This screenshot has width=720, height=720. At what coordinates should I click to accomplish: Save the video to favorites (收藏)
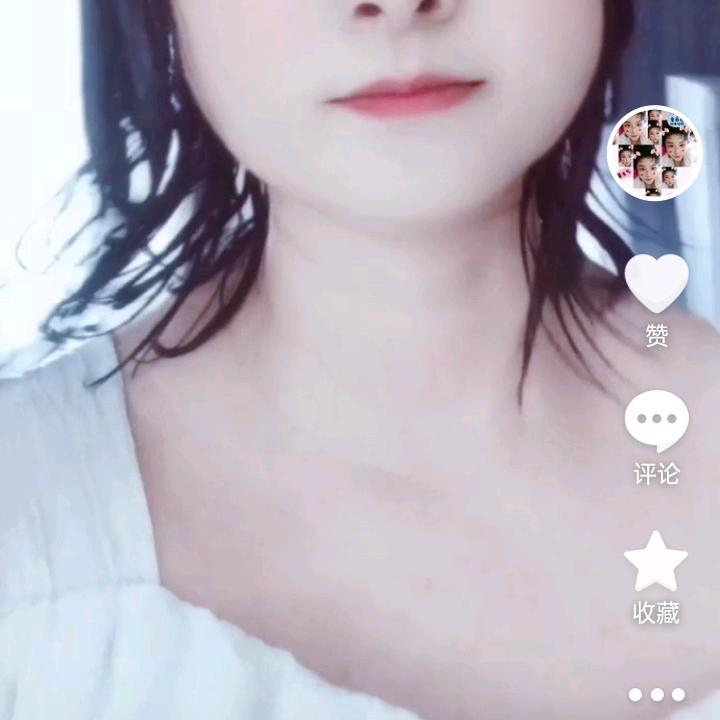click(x=656, y=562)
